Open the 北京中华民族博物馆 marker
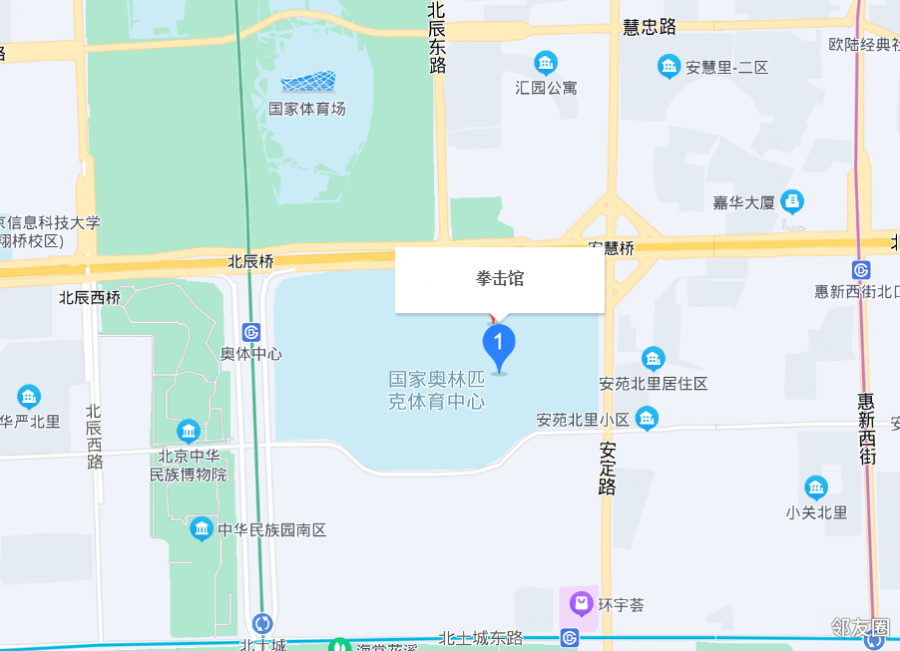 tap(188, 433)
